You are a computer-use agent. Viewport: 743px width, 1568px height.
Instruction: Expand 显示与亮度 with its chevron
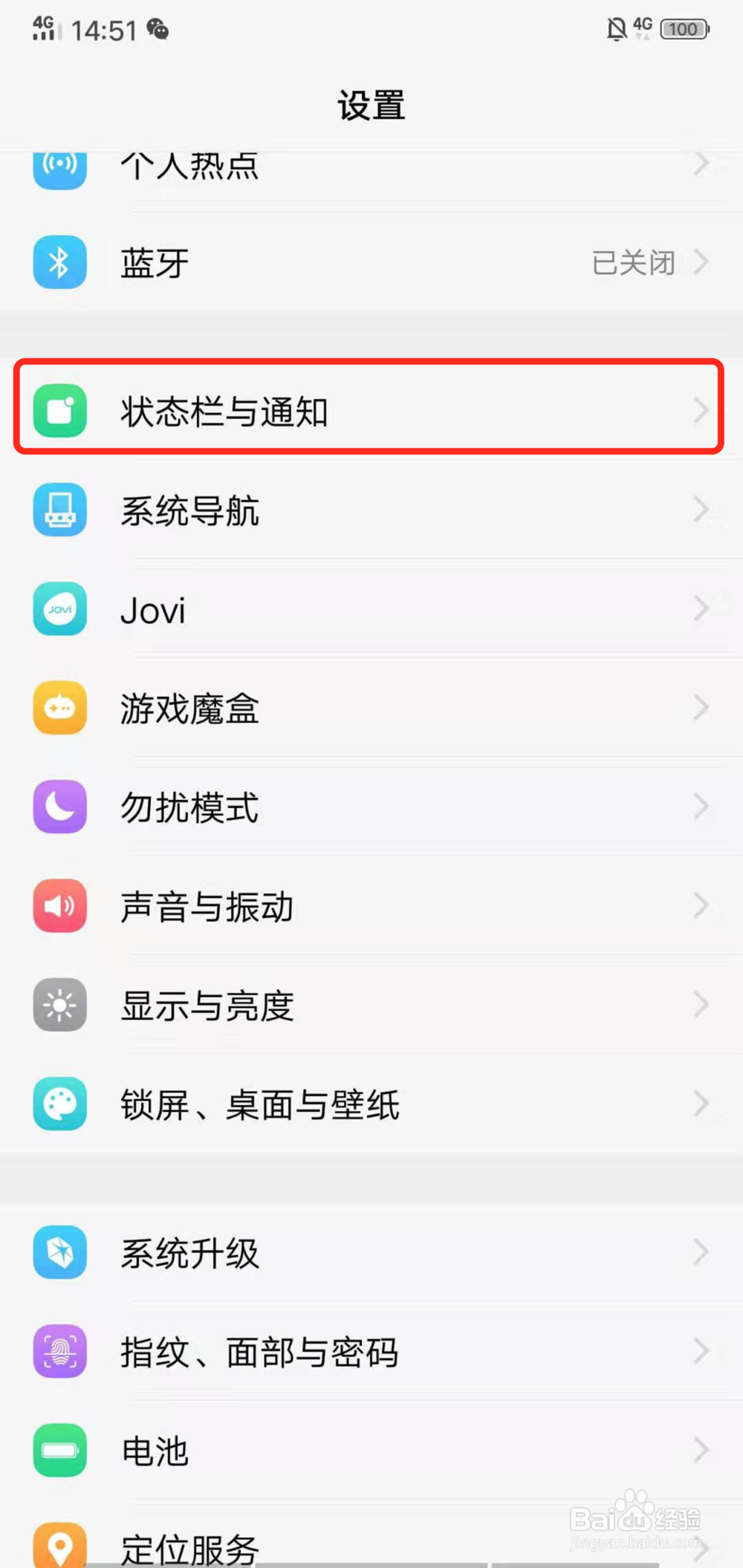(701, 1005)
